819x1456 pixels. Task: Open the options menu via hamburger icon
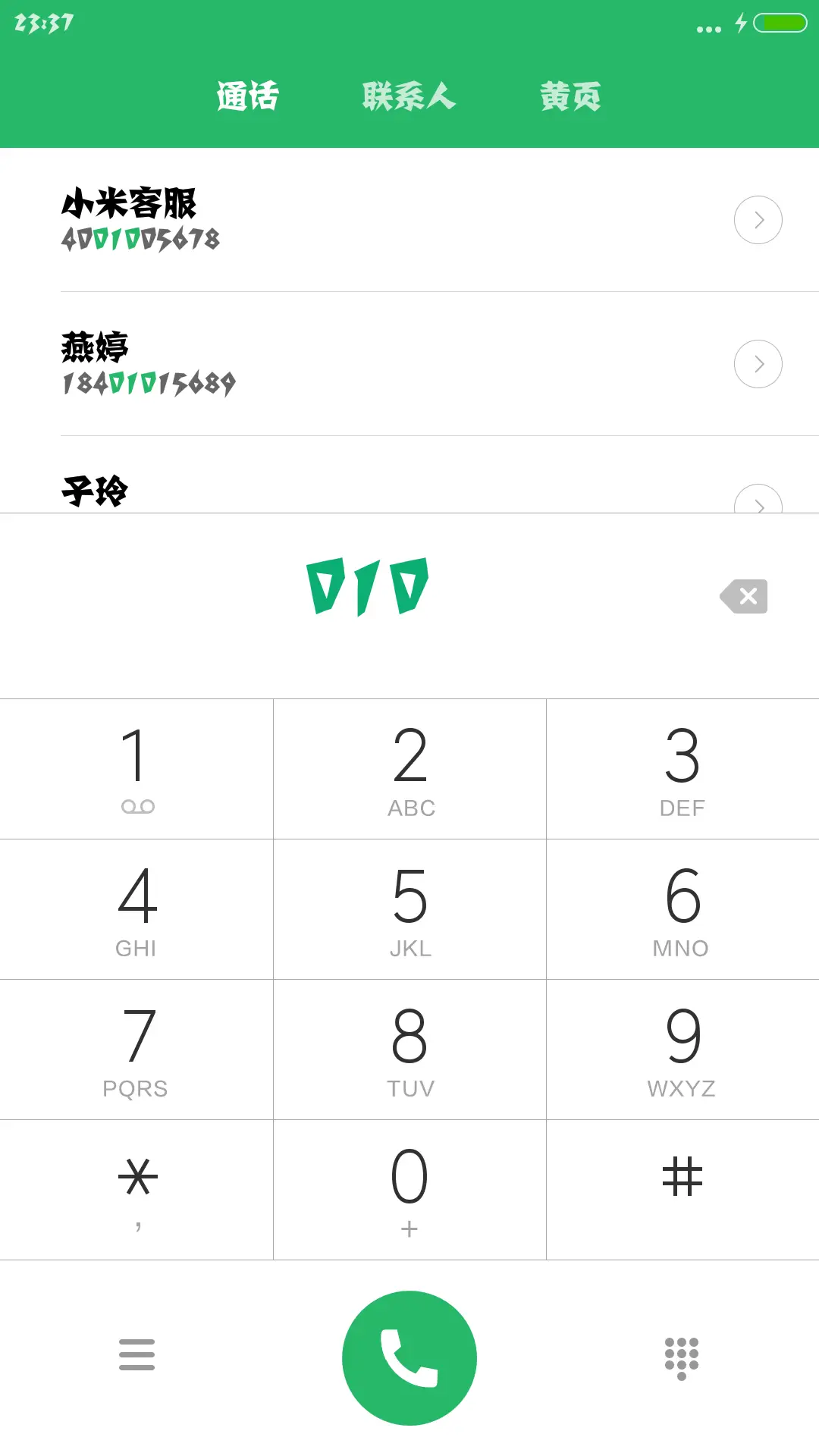[x=136, y=1354]
